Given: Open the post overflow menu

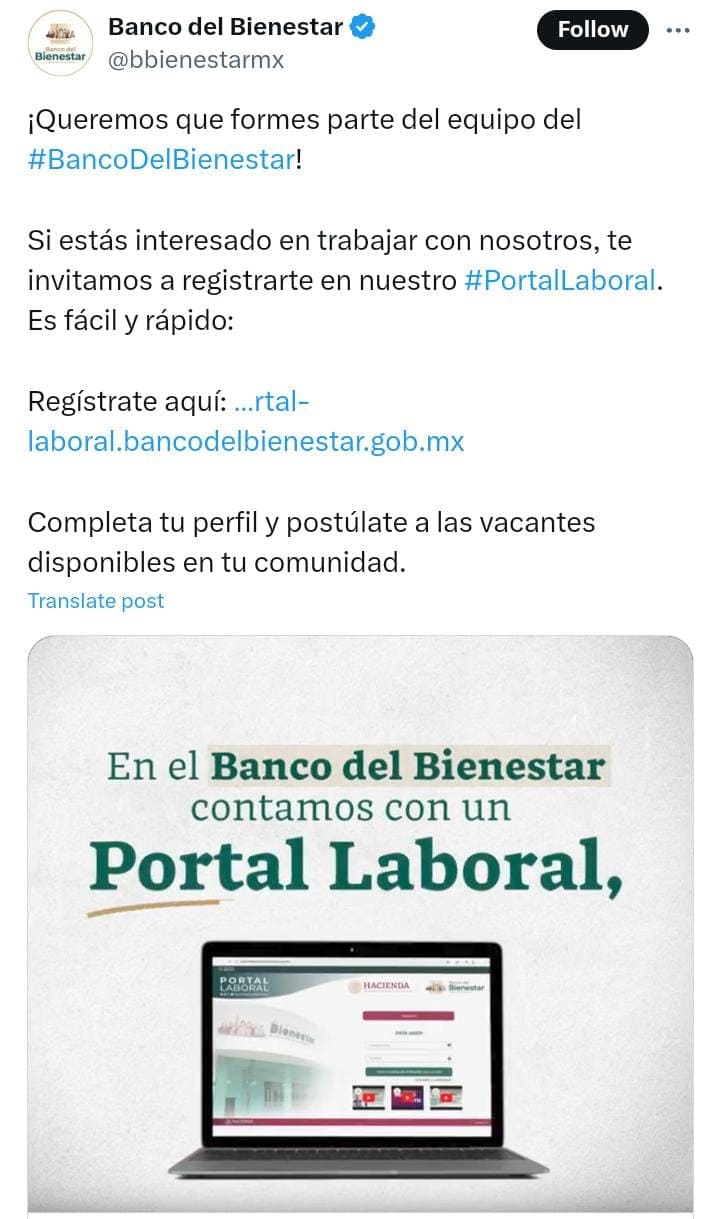Looking at the screenshot, I should pyautogui.click(x=678, y=30).
